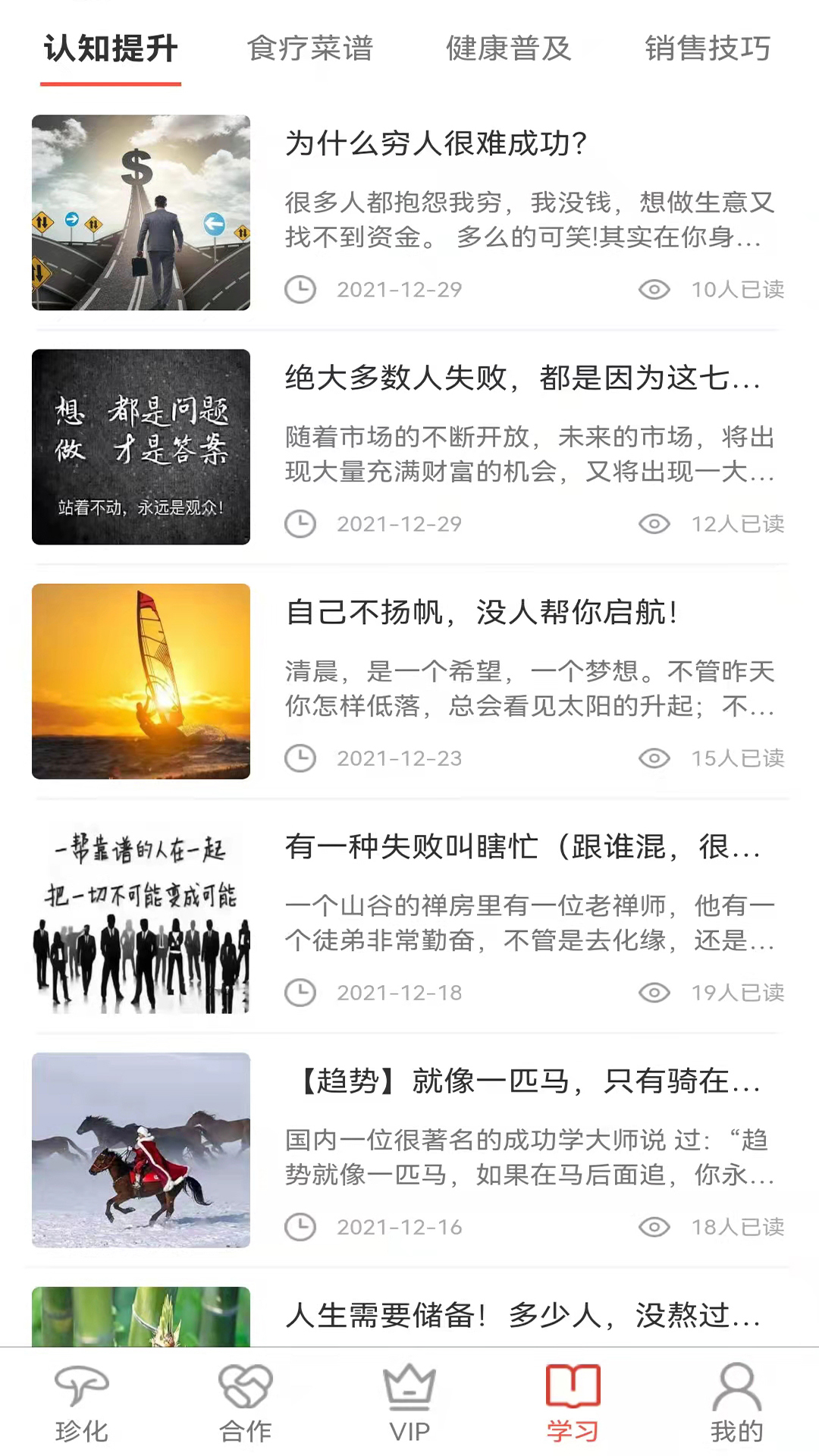This screenshot has height=1456, width=819.
Task: Open article 自己不扬帆，没人帮你启航!
Action: [x=482, y=612]
